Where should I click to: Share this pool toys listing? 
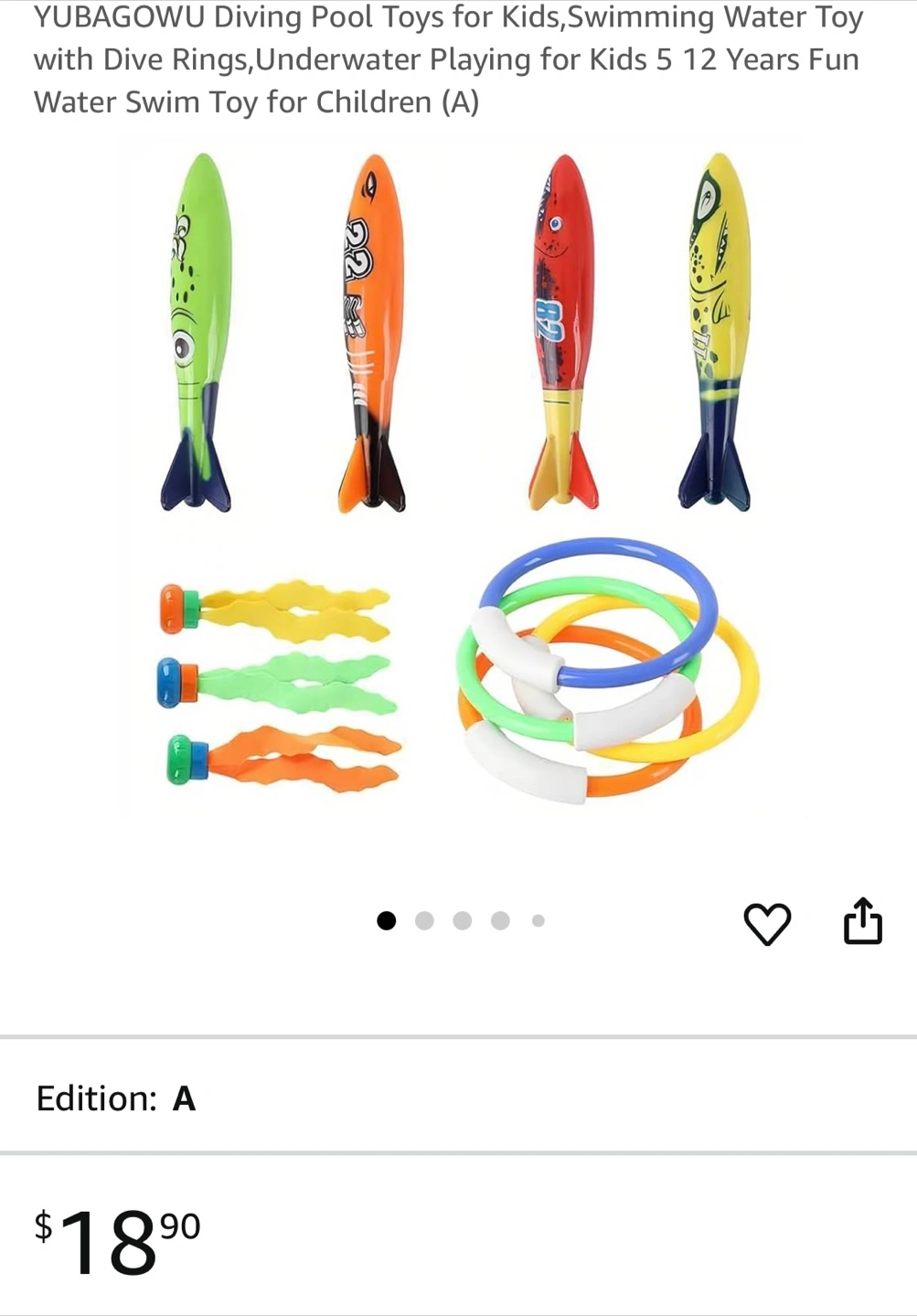click(862, 921)
